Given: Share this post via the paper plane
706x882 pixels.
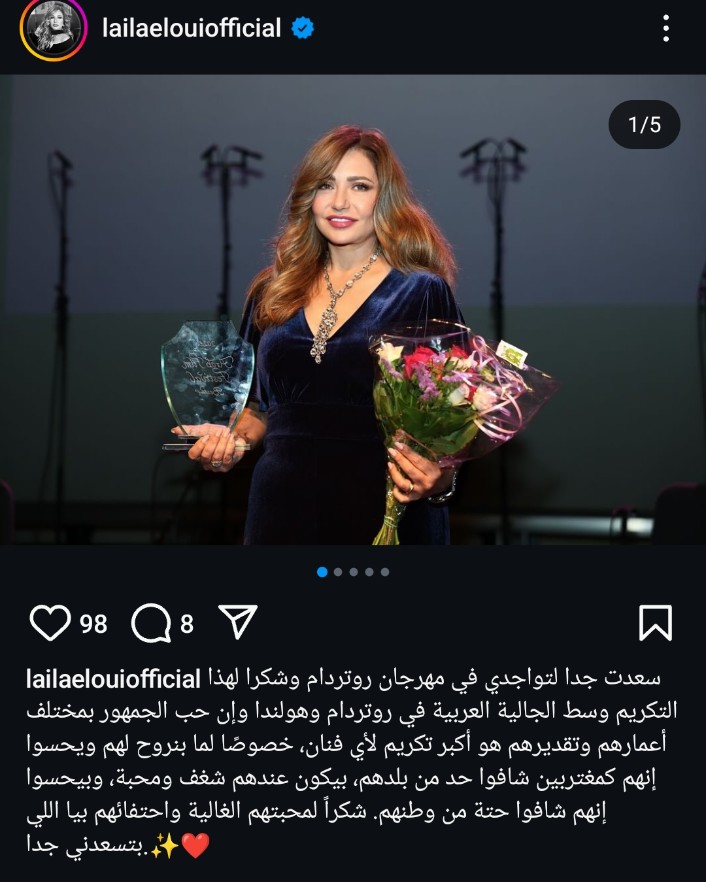Looking at the screenshot, I should (238, 623).
